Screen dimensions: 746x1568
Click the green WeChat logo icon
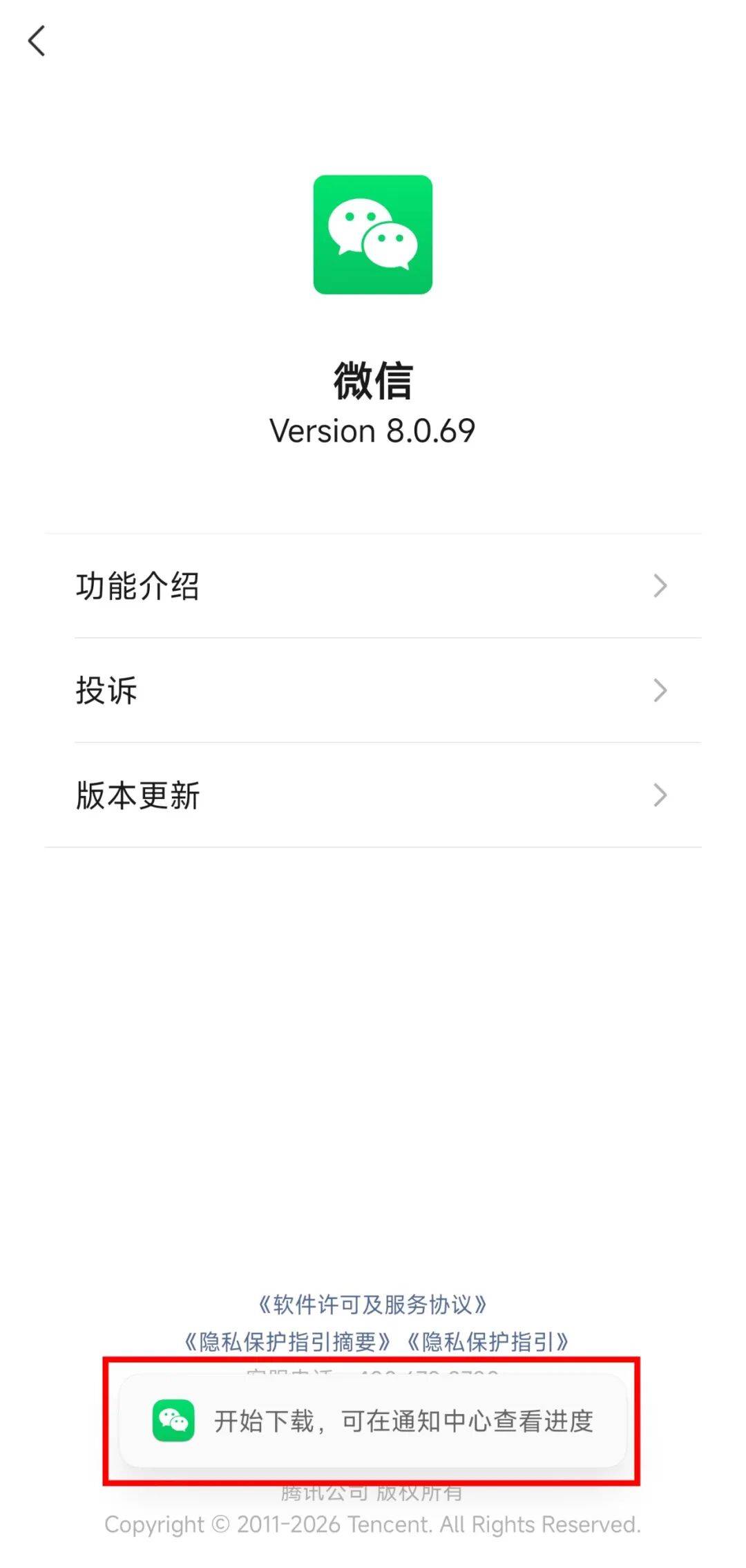pos(373,235)
